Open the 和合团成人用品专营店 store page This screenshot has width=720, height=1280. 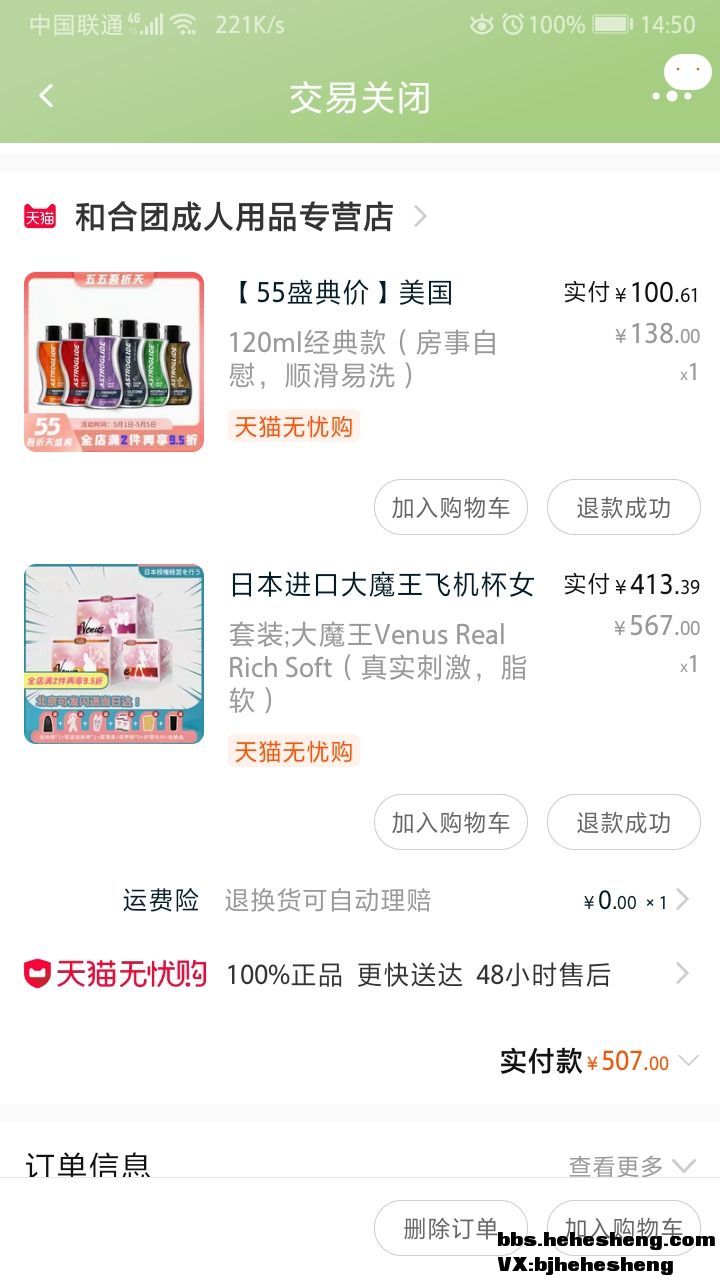tap(234, 216)
